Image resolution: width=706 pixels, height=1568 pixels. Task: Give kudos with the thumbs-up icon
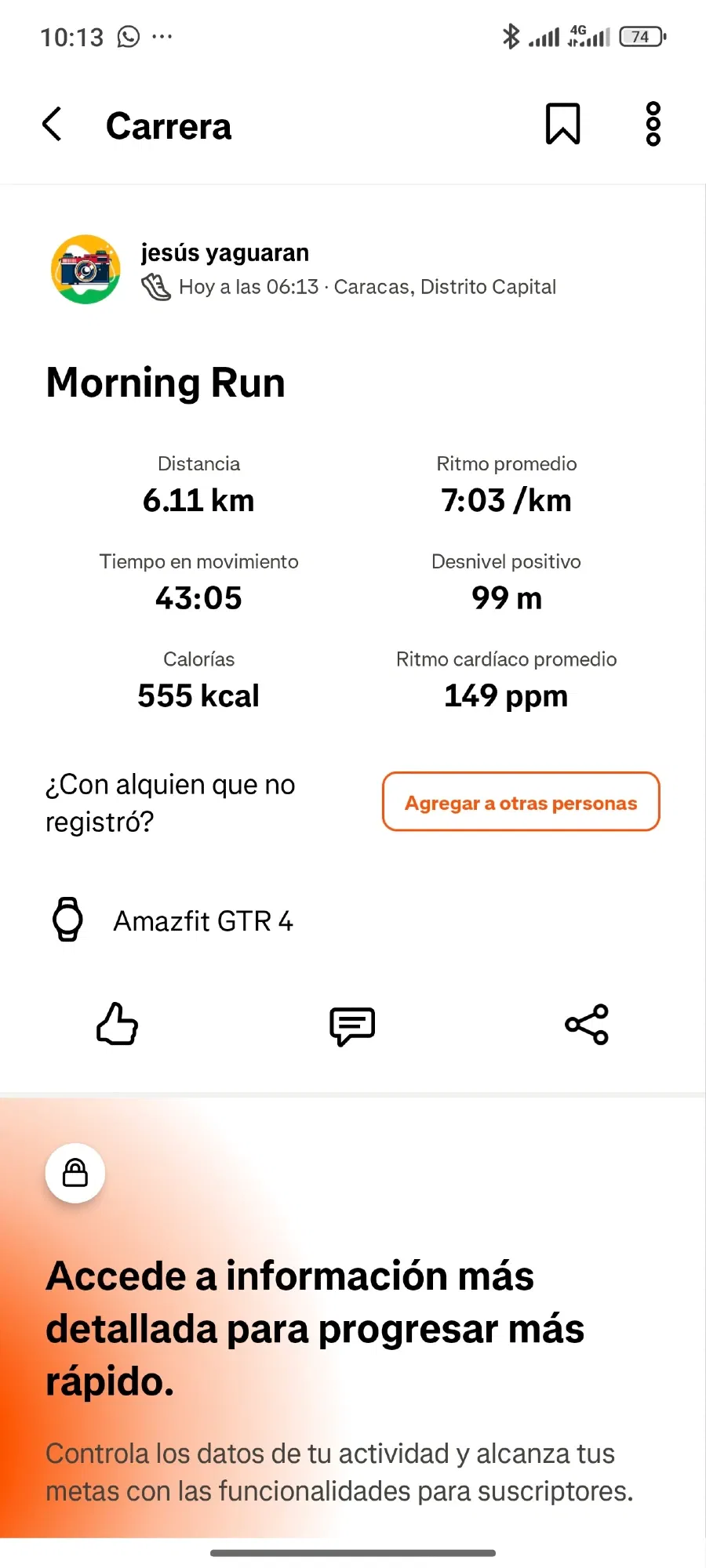pos(117,1024)
